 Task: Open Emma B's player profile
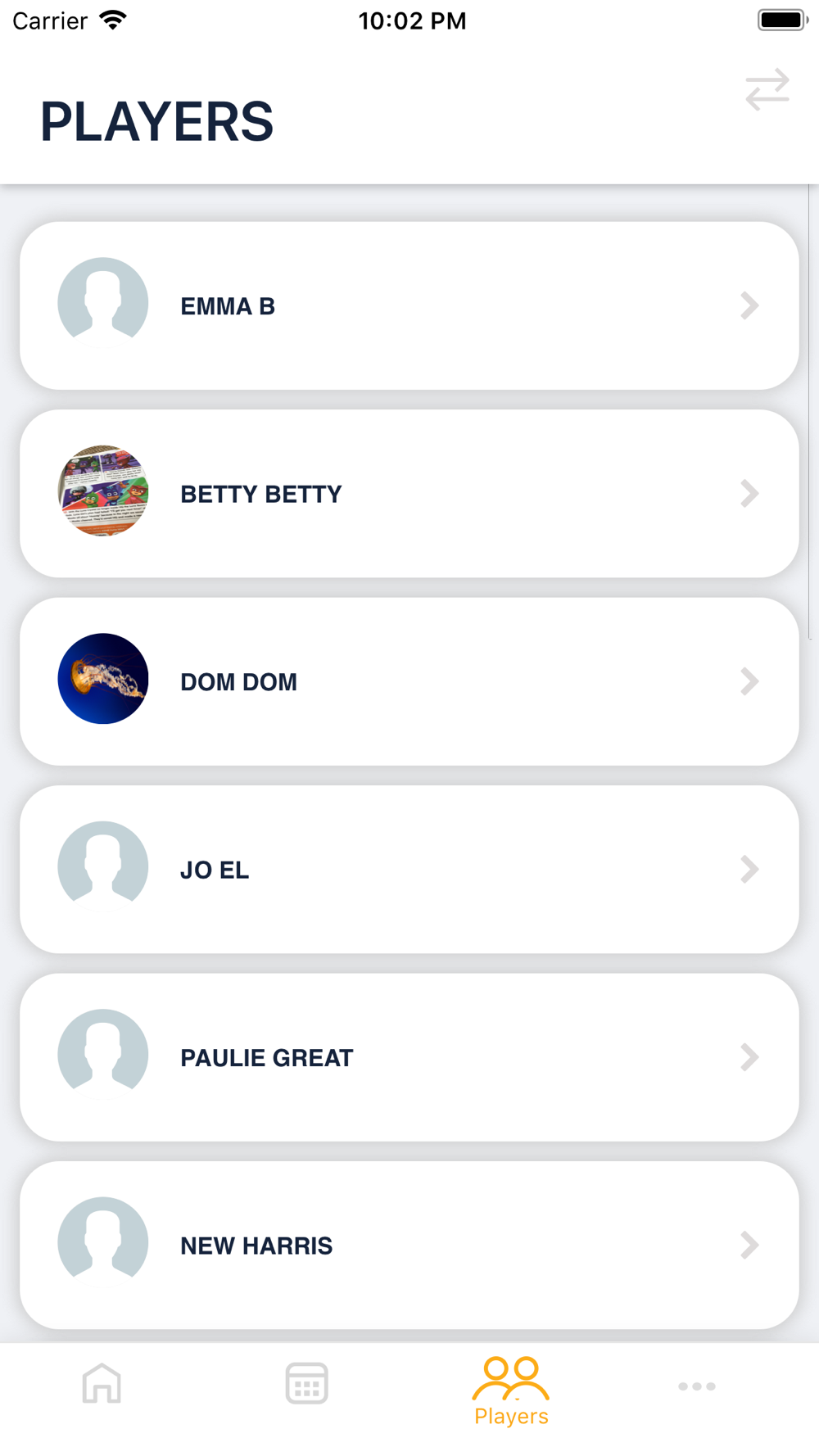tap(409, 305)
